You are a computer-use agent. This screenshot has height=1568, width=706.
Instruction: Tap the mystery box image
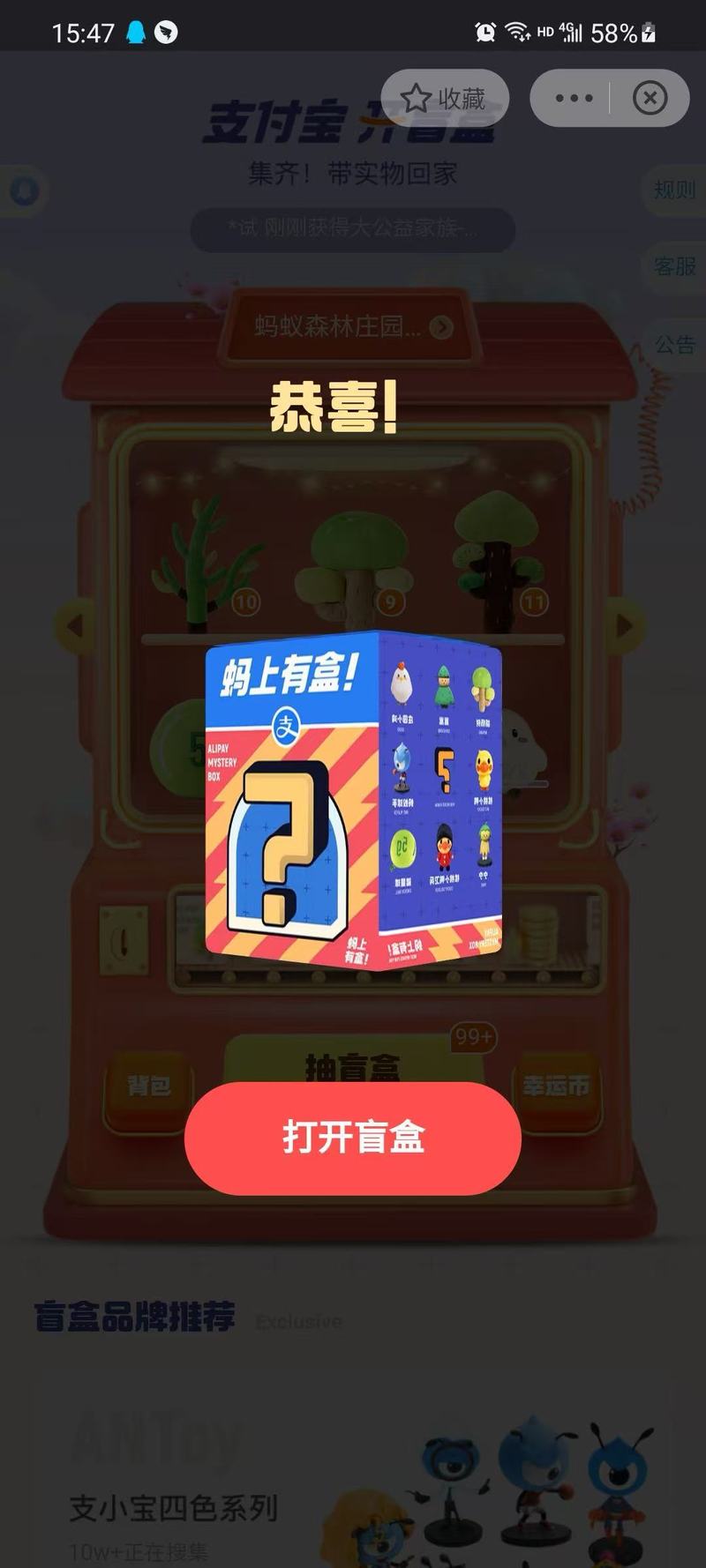click(x=354, y=800)
